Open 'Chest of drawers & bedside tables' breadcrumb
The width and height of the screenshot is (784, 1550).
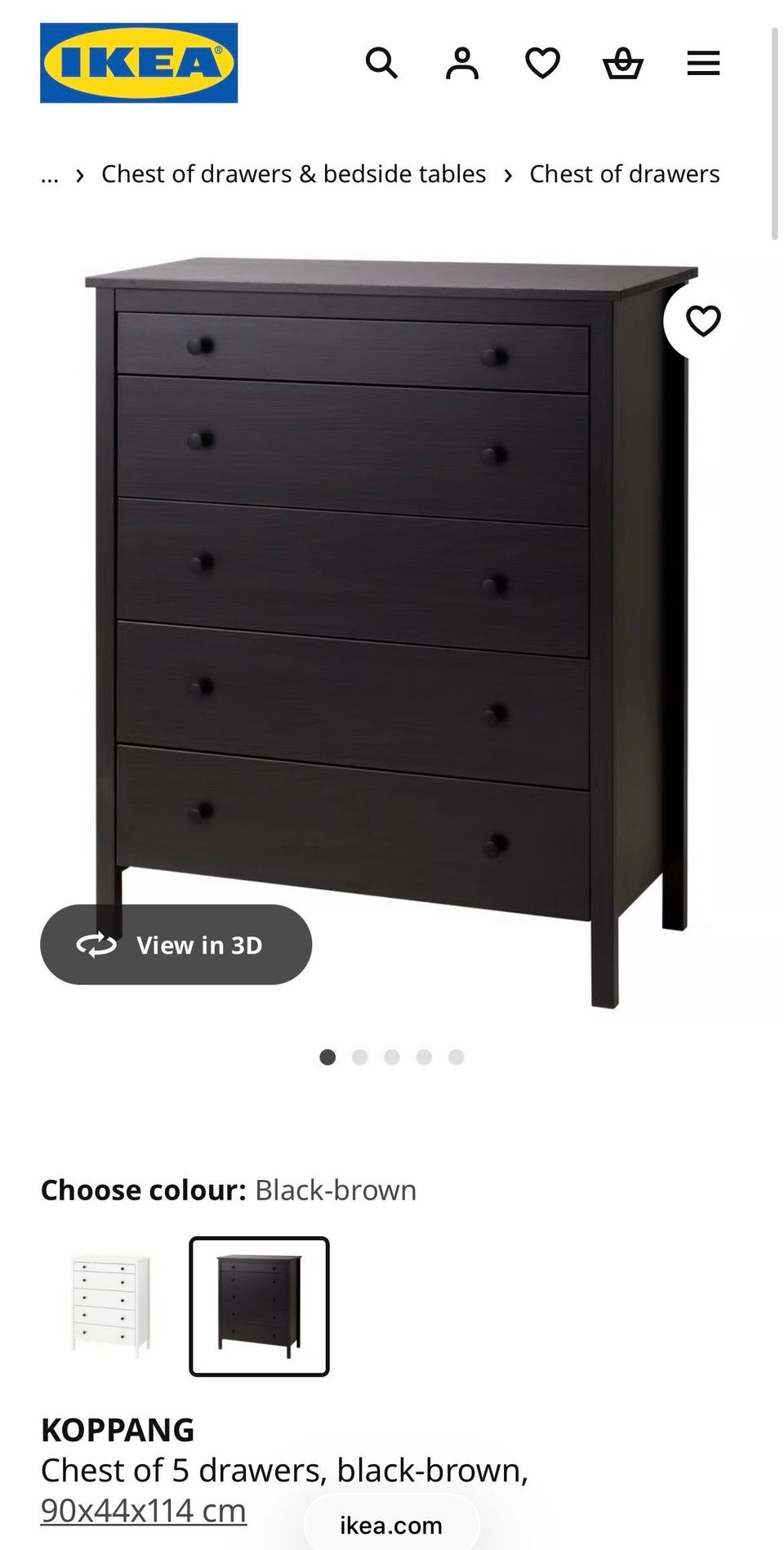pos(293,174)
